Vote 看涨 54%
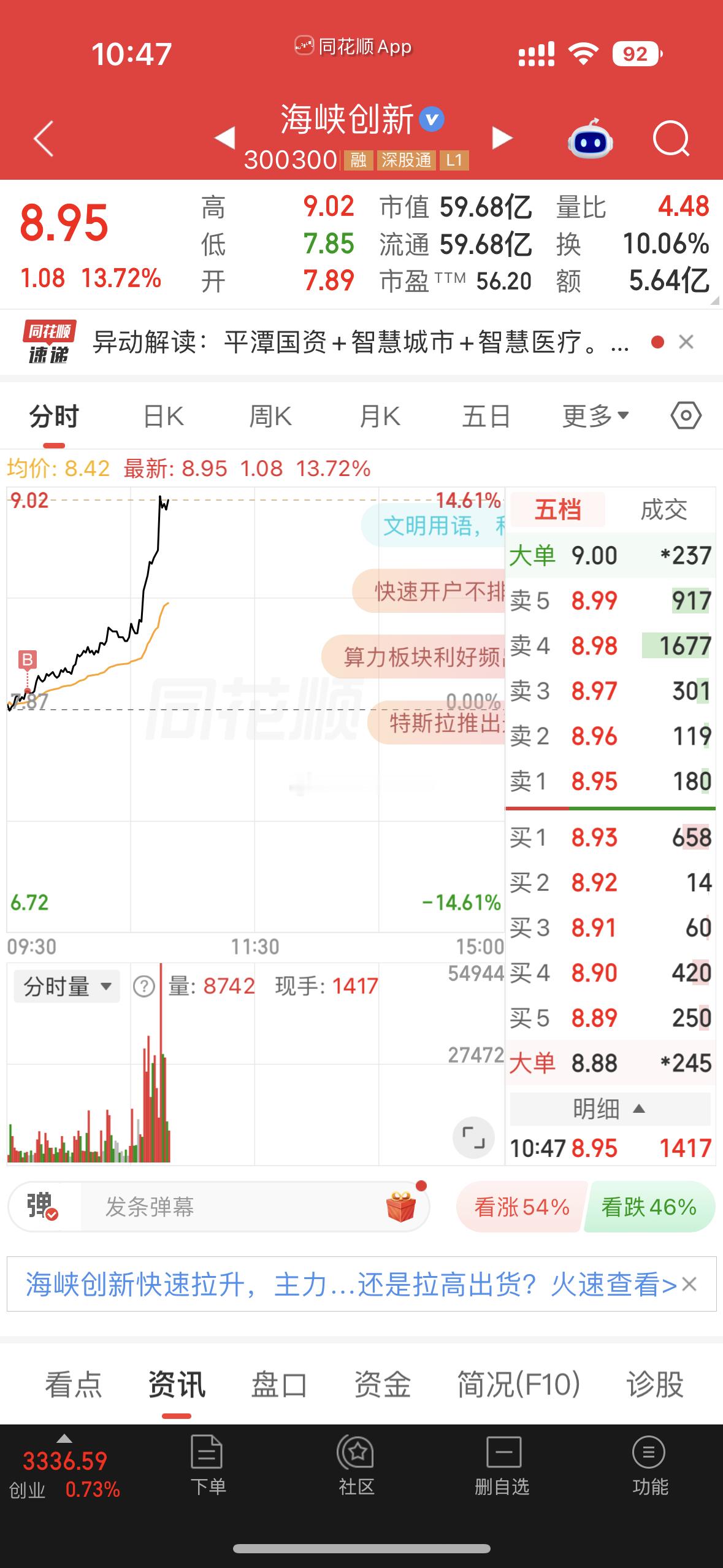This screenshot has width=723, height=1568. pyautogui.click(x=522, y=1207)
